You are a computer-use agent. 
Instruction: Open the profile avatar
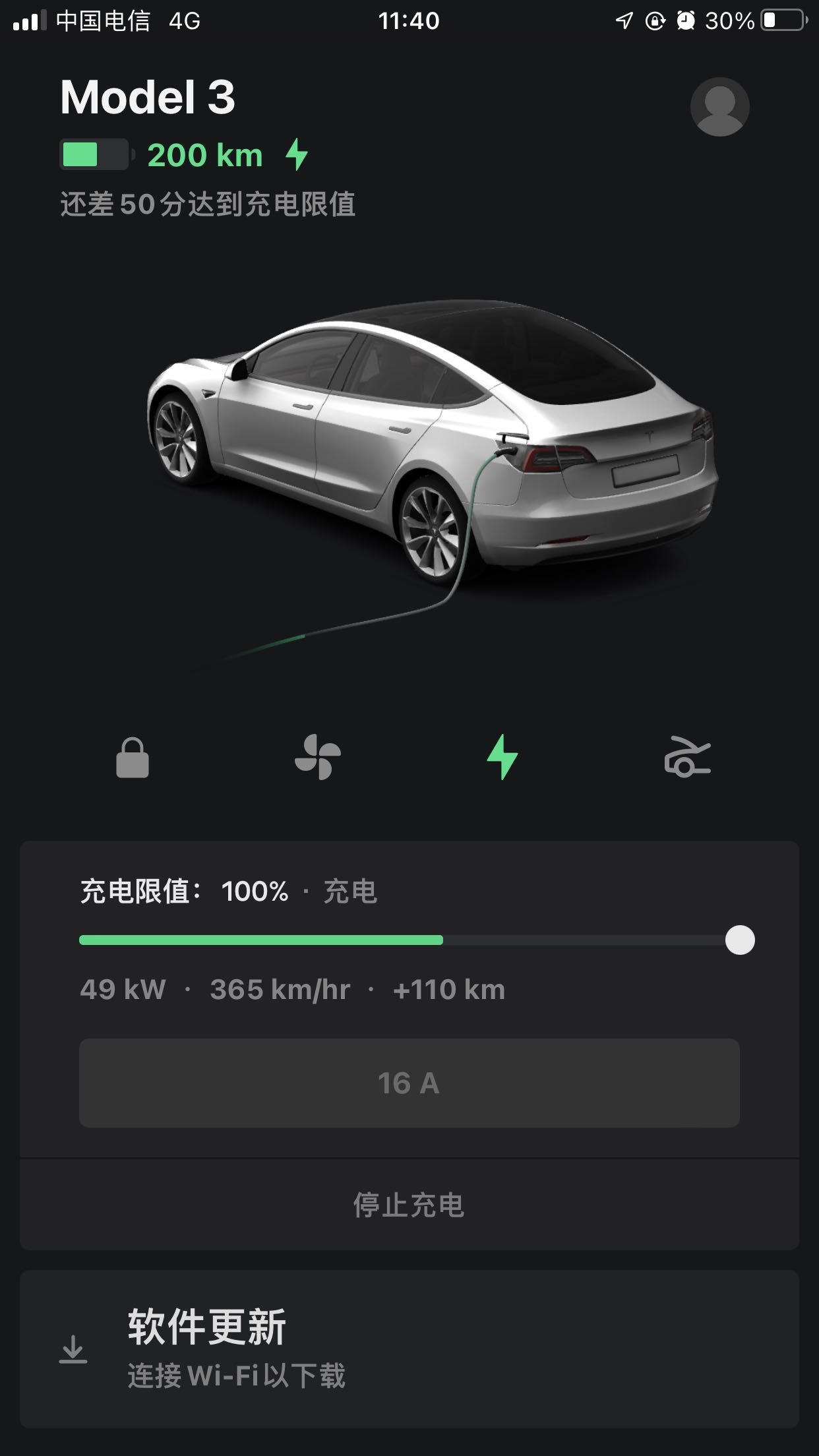(x=719, y=107)
